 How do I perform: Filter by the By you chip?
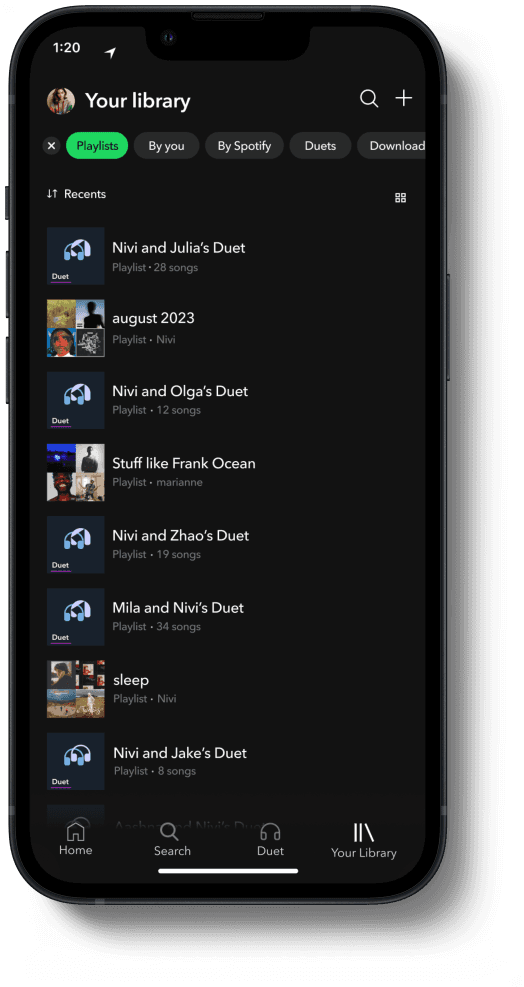coord(166,146)
